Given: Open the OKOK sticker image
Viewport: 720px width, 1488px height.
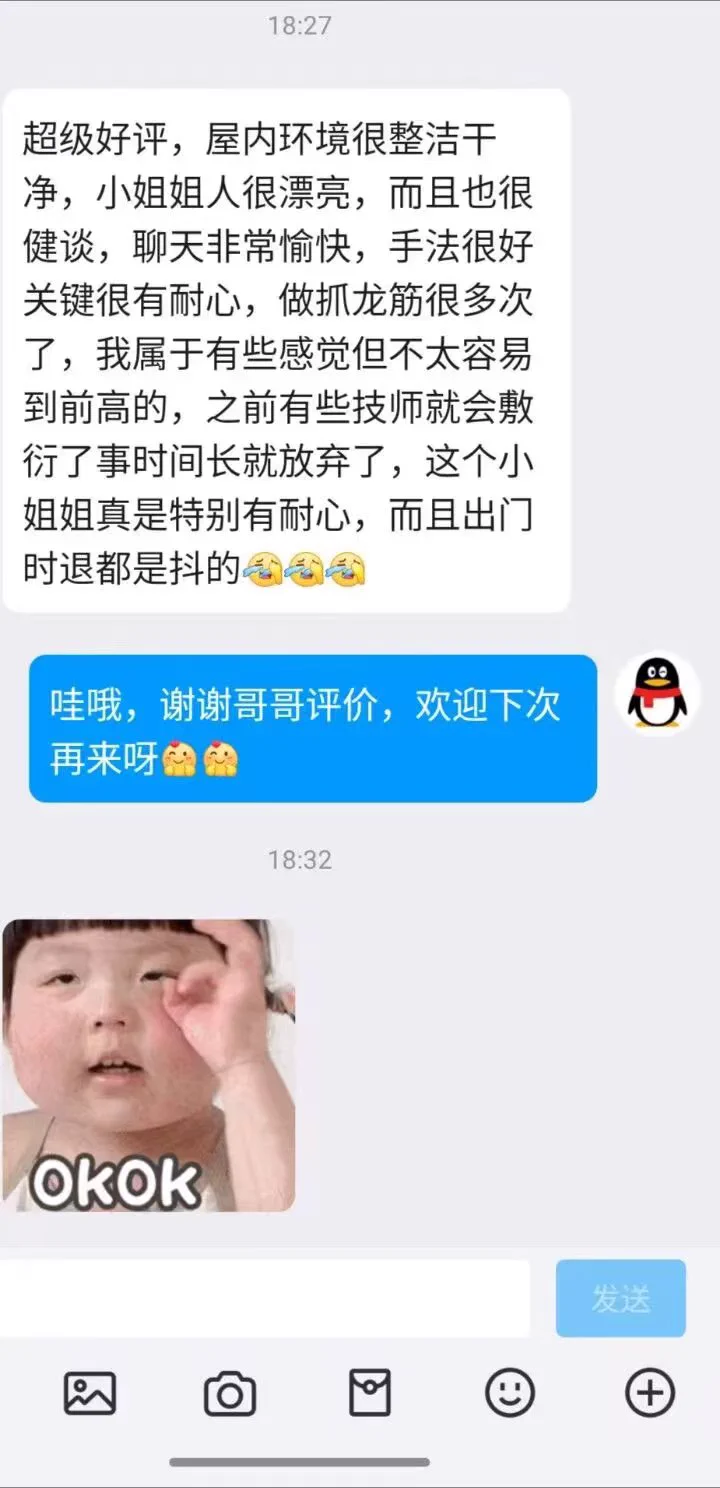Looking at the screenshot, I should 148,1065.
